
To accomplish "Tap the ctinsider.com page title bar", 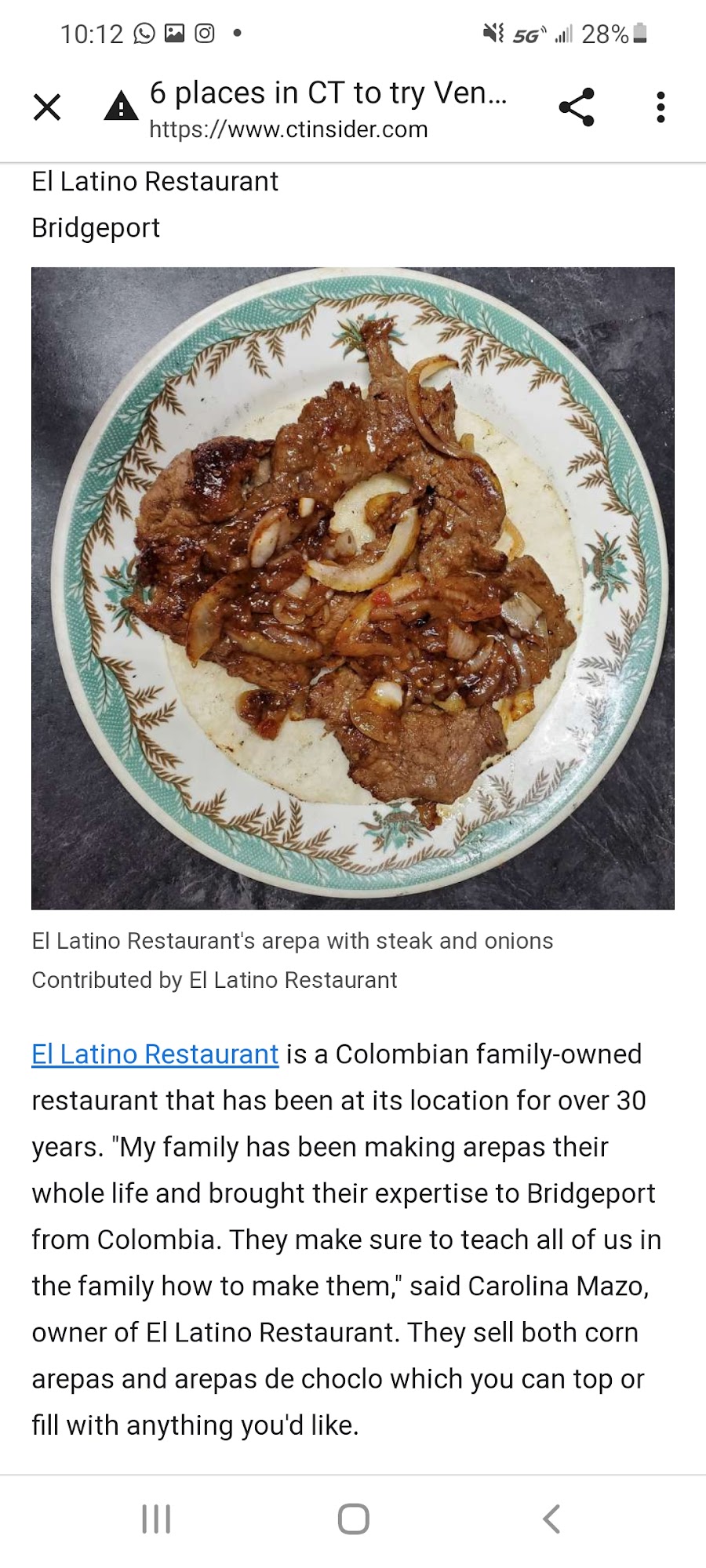I will click(x=329, y=108).
